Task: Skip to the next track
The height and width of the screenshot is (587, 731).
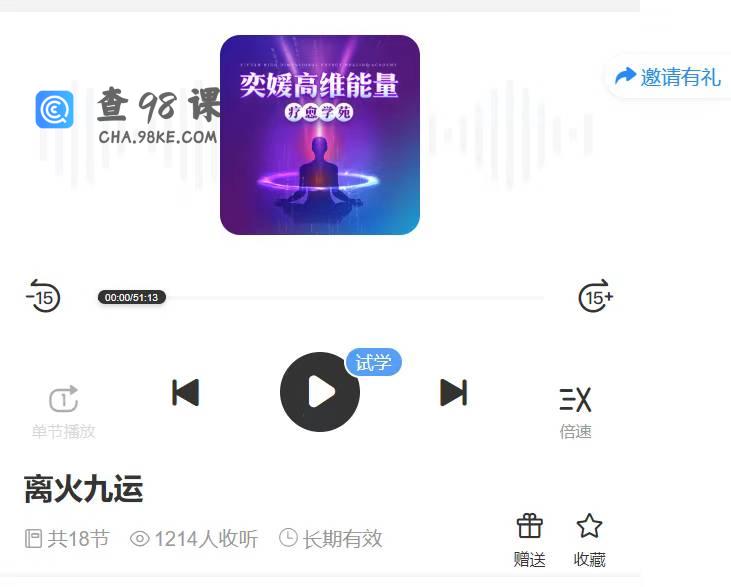Action: pos(453,393)
